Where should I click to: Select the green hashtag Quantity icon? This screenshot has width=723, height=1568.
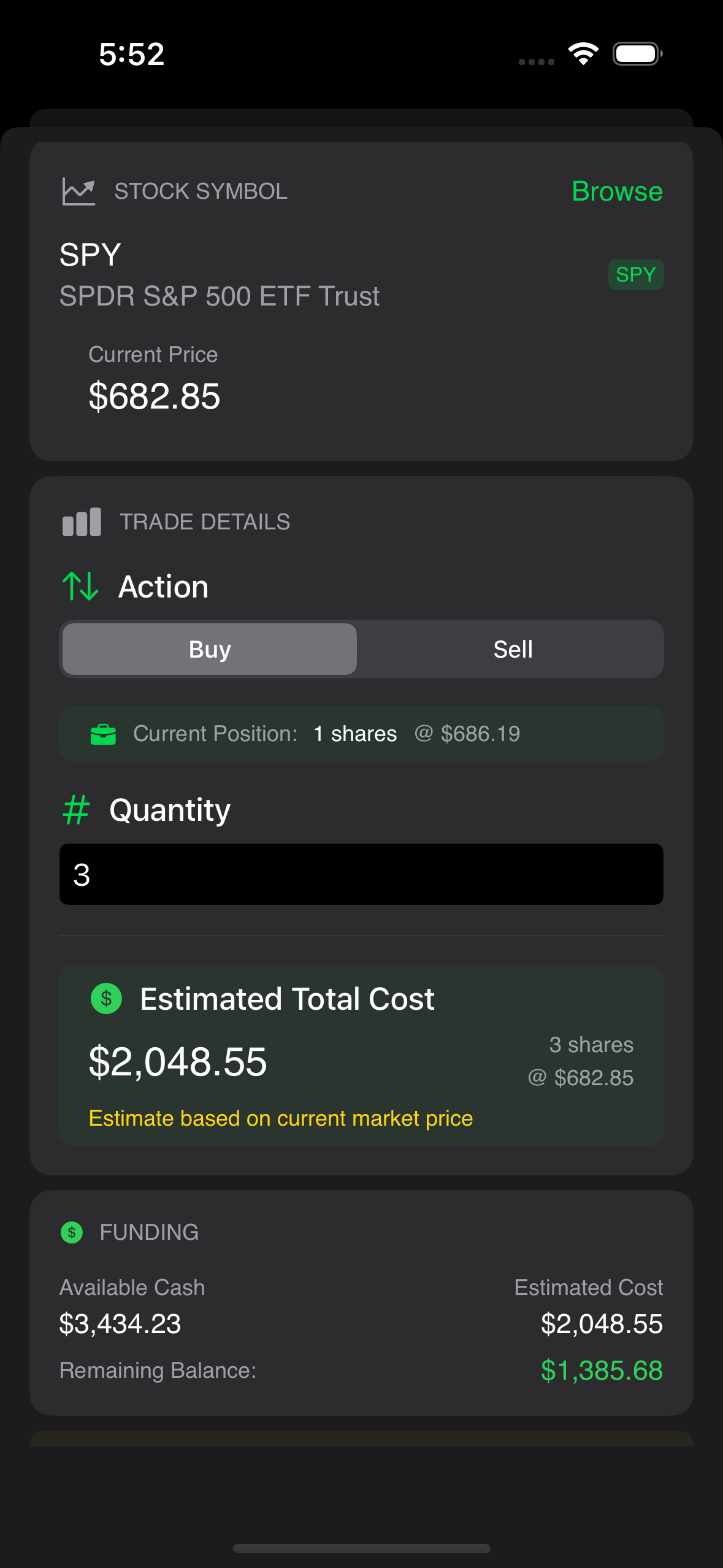coord(76,809)
